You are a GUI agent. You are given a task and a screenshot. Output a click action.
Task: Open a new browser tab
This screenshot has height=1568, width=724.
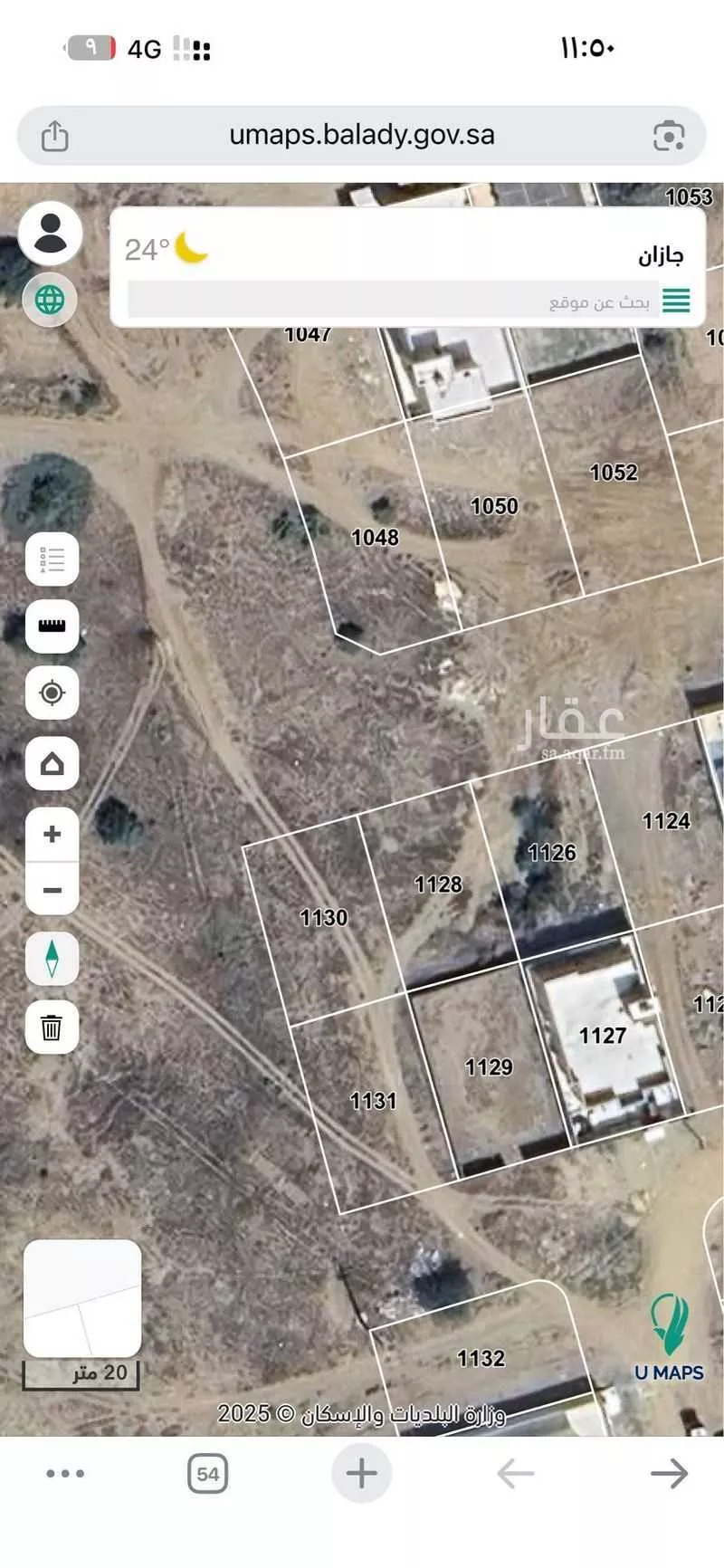pyautogui.click(x=361, y=1473)
